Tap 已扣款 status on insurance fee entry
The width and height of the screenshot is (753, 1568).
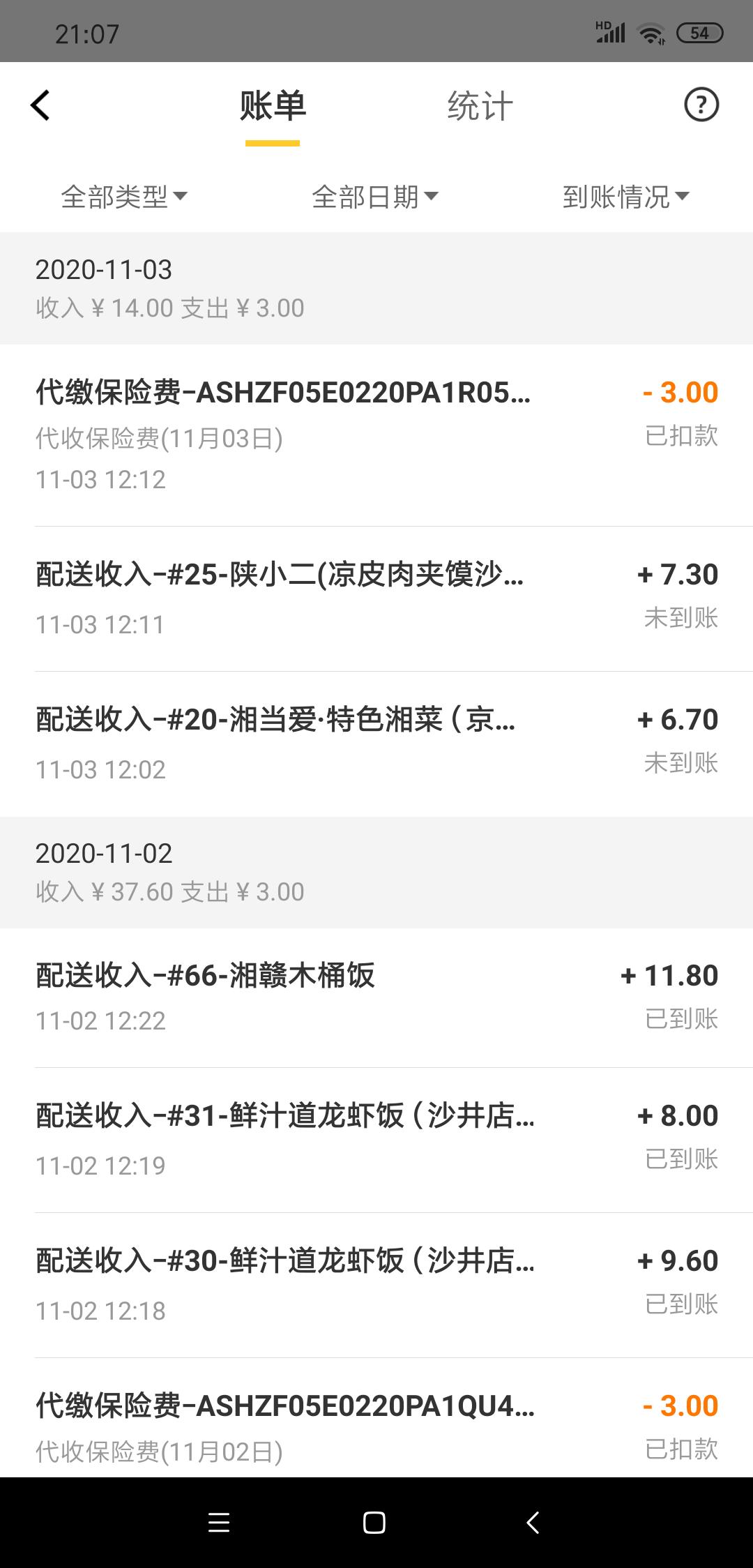tap(682, 435)
